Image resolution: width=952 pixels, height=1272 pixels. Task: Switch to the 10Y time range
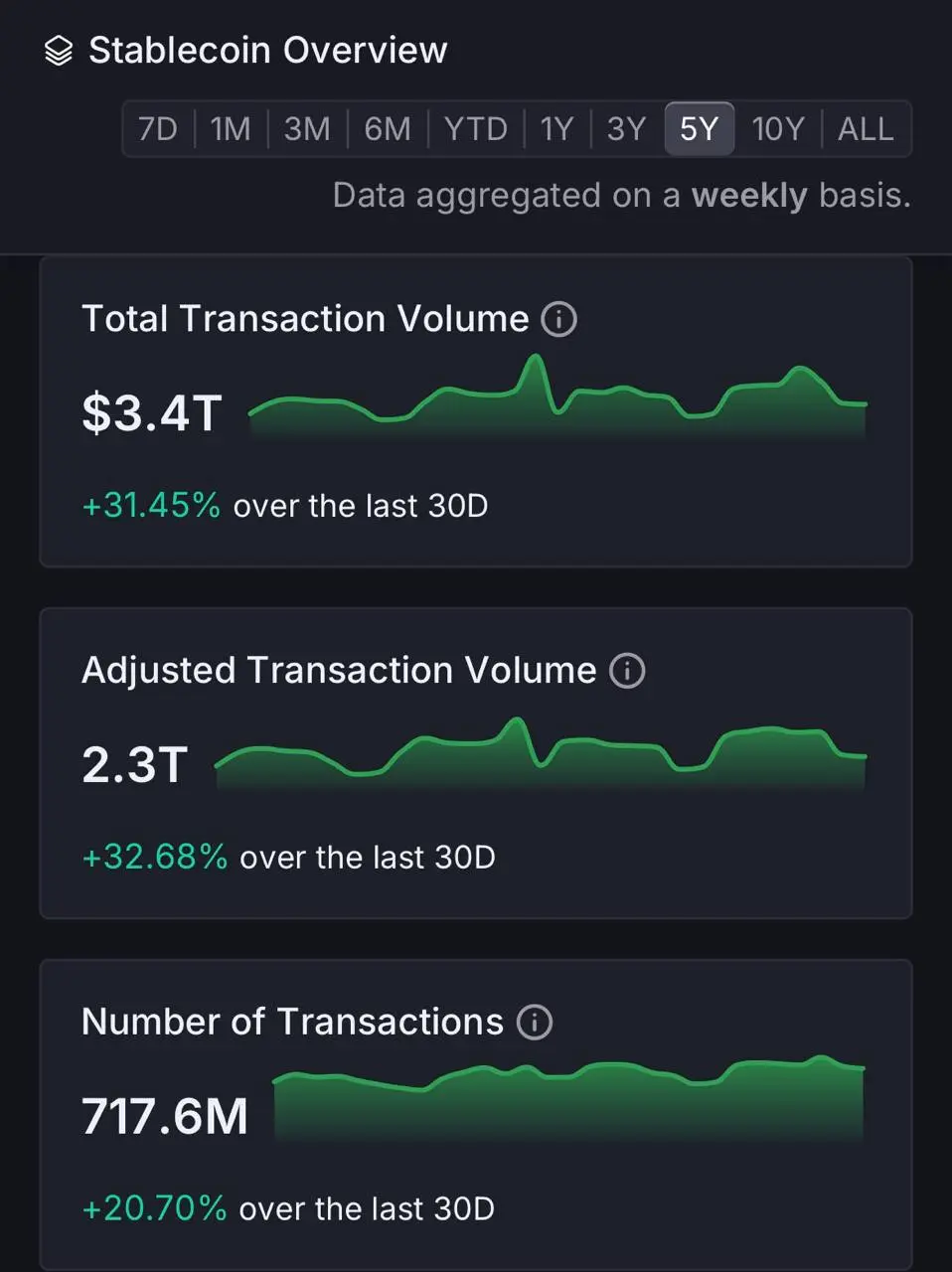777,129
